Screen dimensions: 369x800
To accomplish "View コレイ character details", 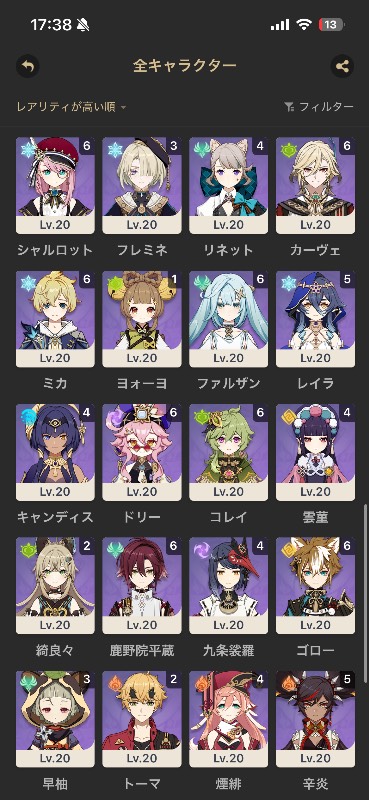I will pos(229,453).
